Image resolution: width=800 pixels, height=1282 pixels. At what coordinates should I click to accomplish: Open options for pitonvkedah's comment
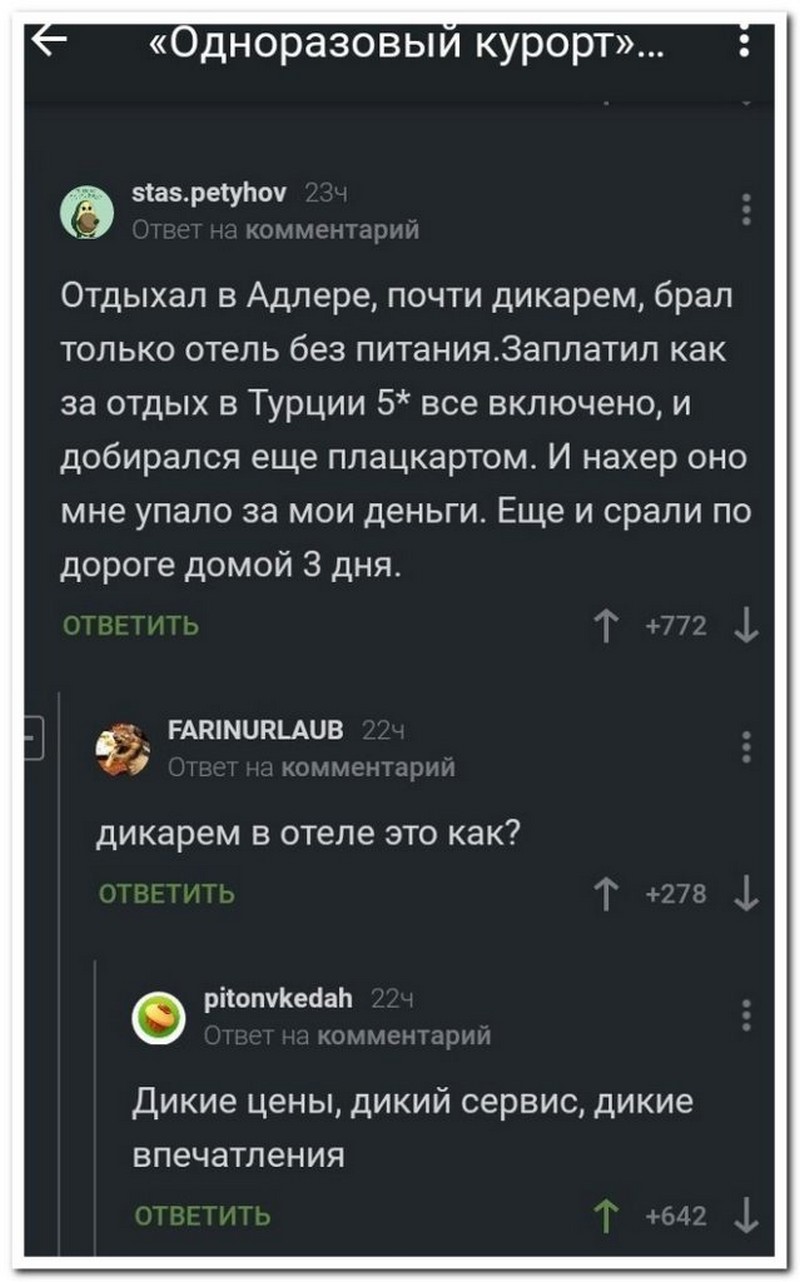pos(746,1014)
